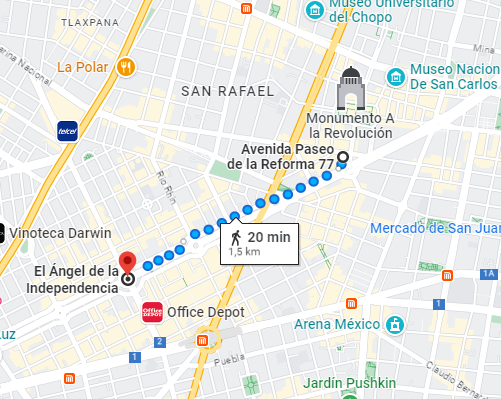Open Museo Universitario del Chopo marker
The width and height of the screenshot is (501, 399).
point(315,10)
